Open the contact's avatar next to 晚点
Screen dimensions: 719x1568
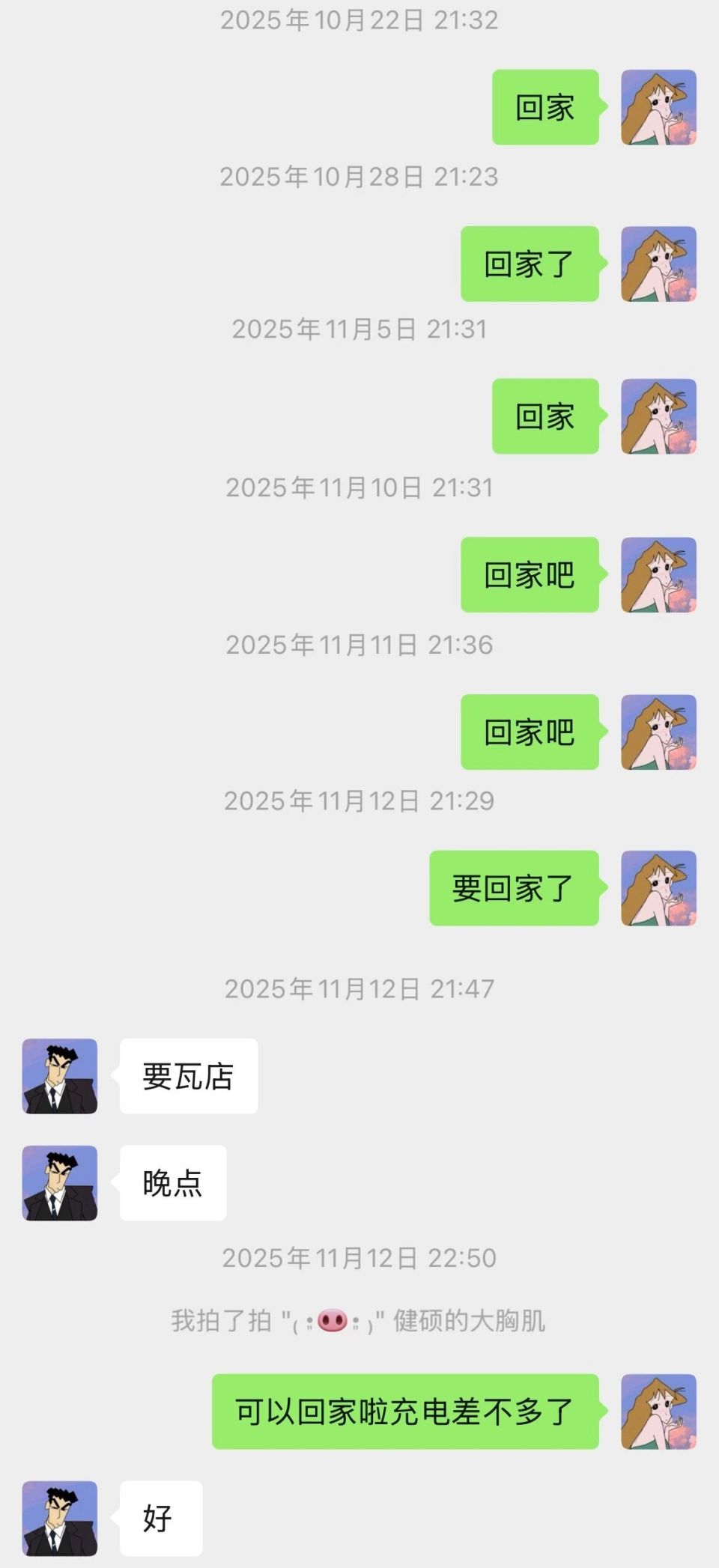(60, 1183)
